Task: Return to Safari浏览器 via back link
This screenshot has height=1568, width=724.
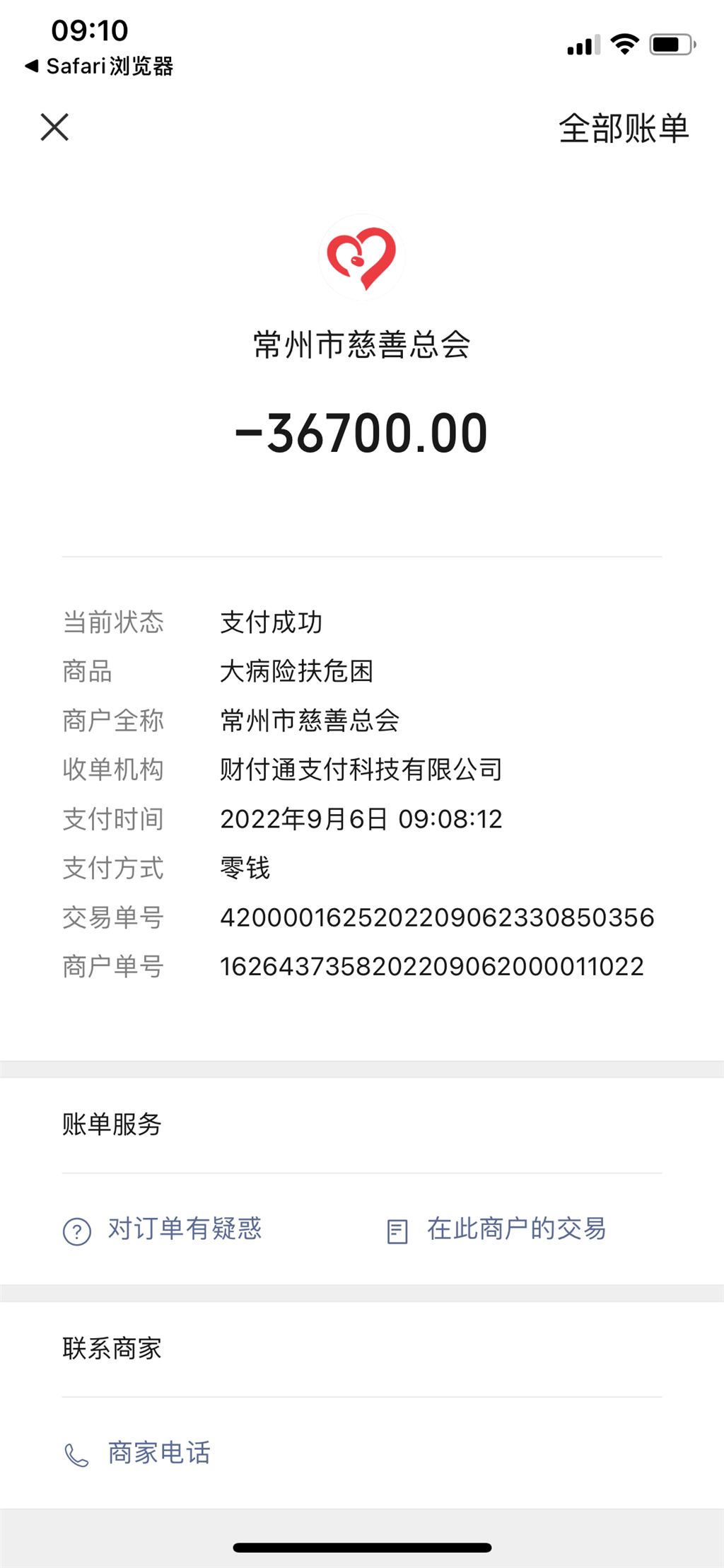Action: [99, 66]
